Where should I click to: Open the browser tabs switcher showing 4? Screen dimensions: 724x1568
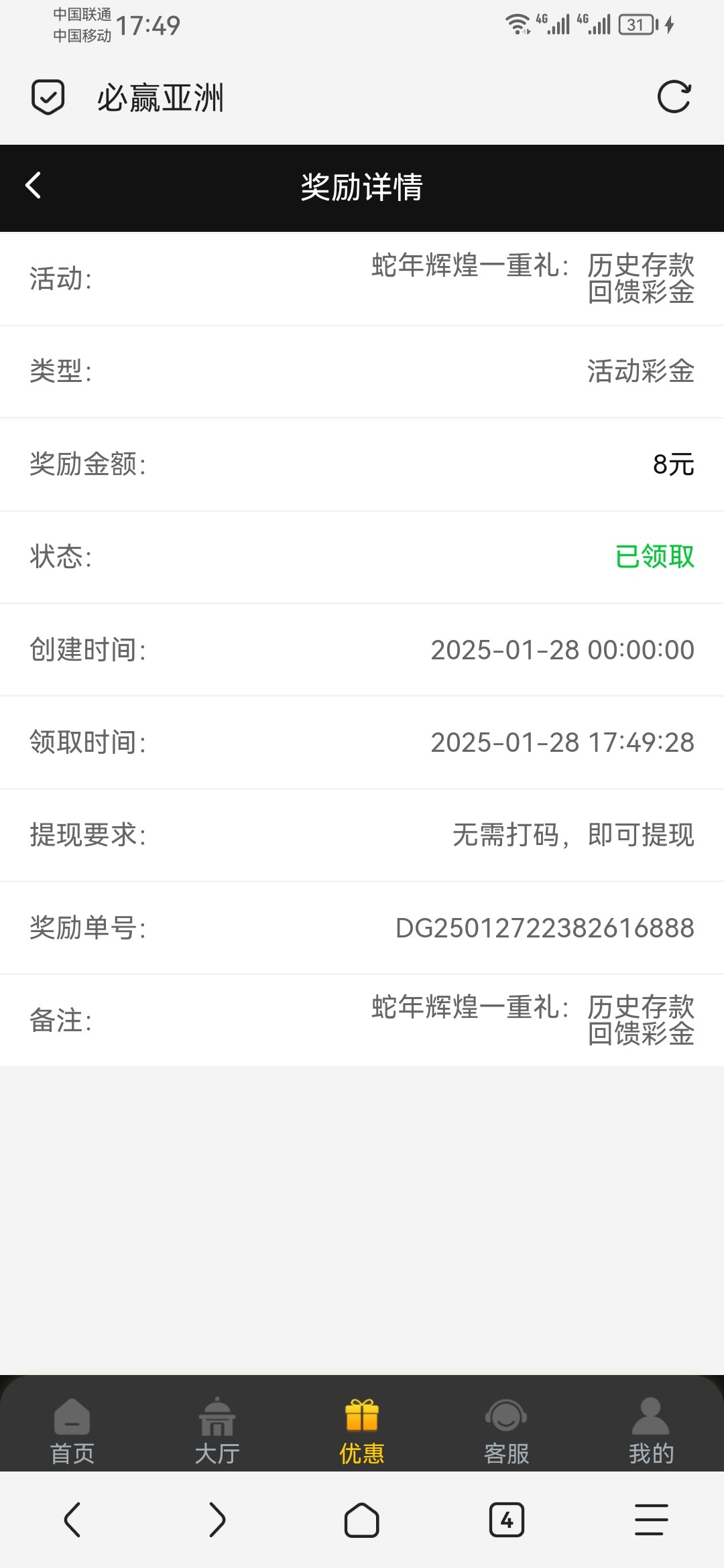507,1520
